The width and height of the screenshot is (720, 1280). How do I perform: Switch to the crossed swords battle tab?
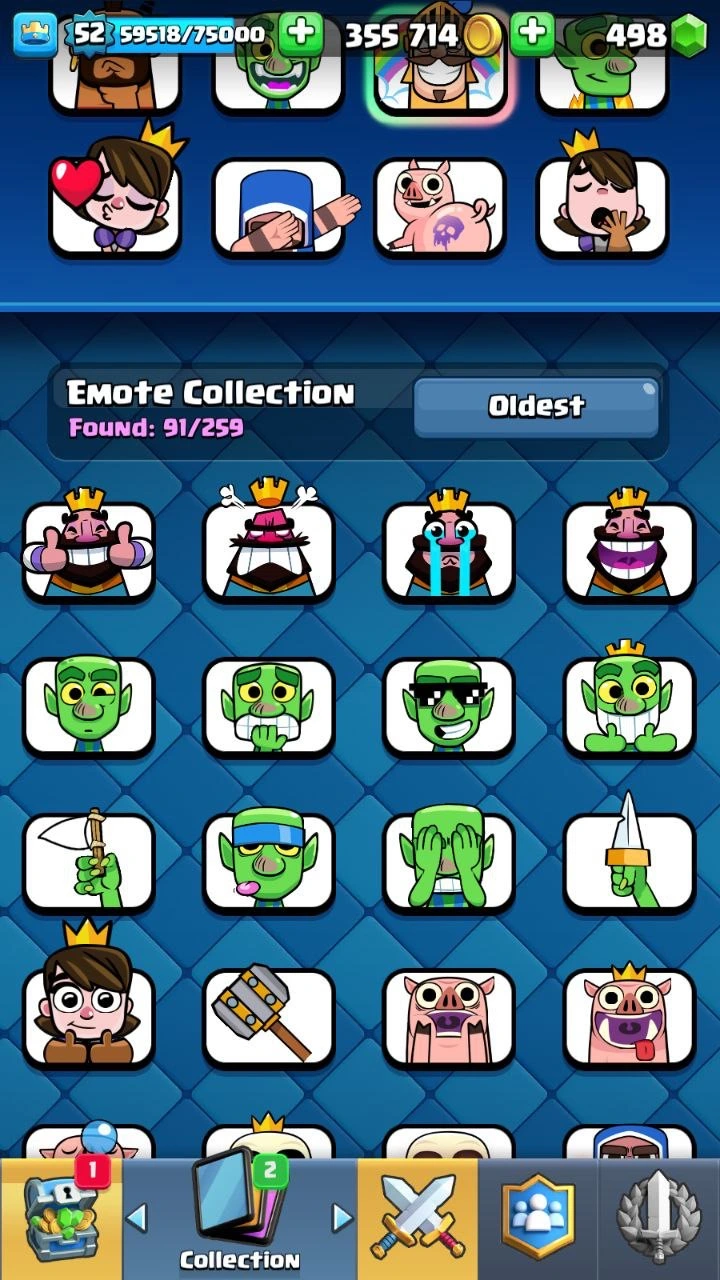click(x=417, y=1218)
